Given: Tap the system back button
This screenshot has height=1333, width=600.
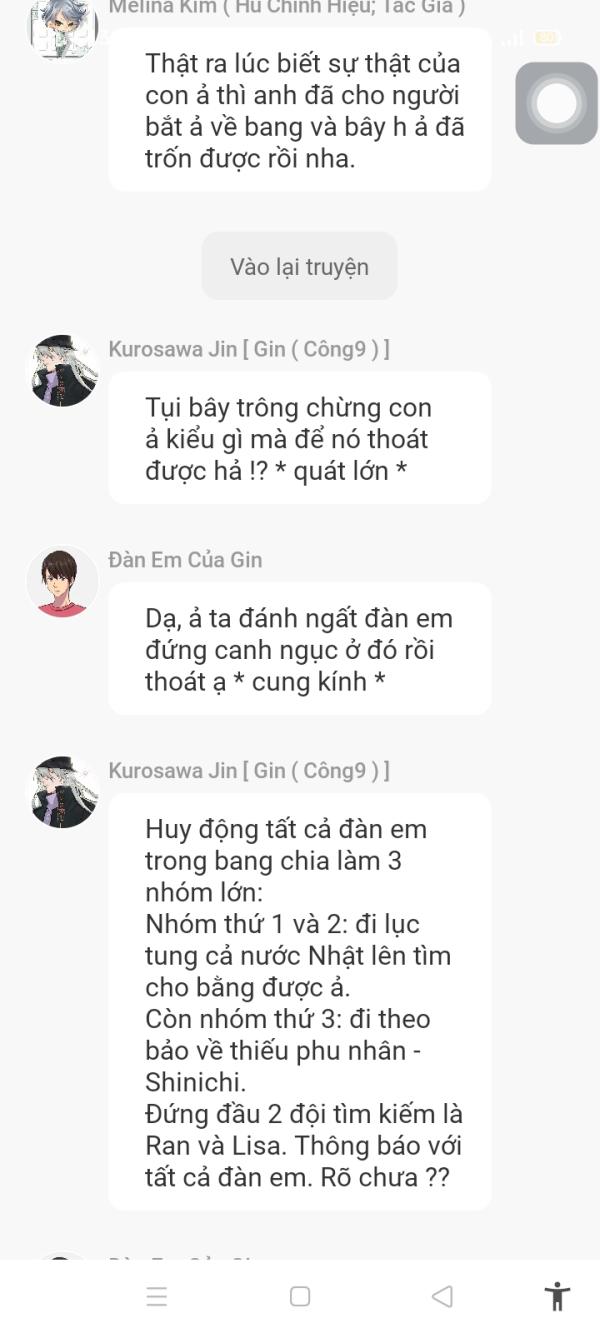Looking at the screenshot, I should (x=442, y=1296).
